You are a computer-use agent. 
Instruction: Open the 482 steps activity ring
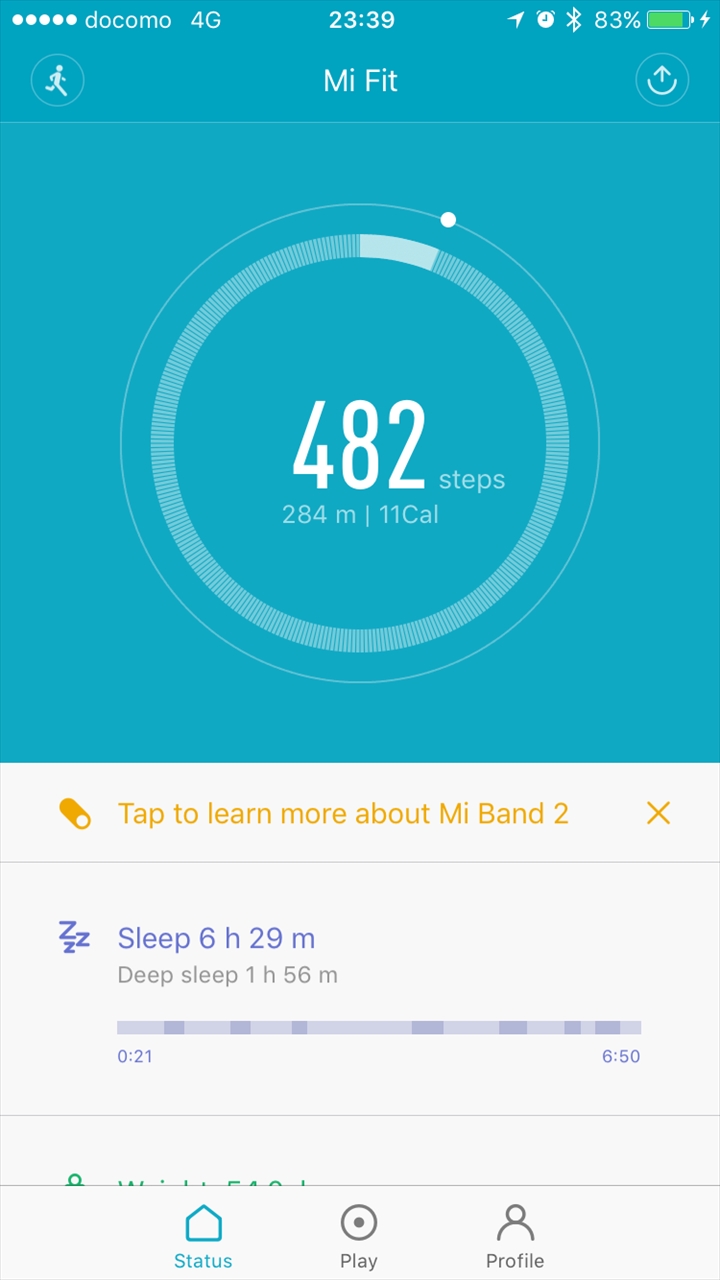[360, 444]
